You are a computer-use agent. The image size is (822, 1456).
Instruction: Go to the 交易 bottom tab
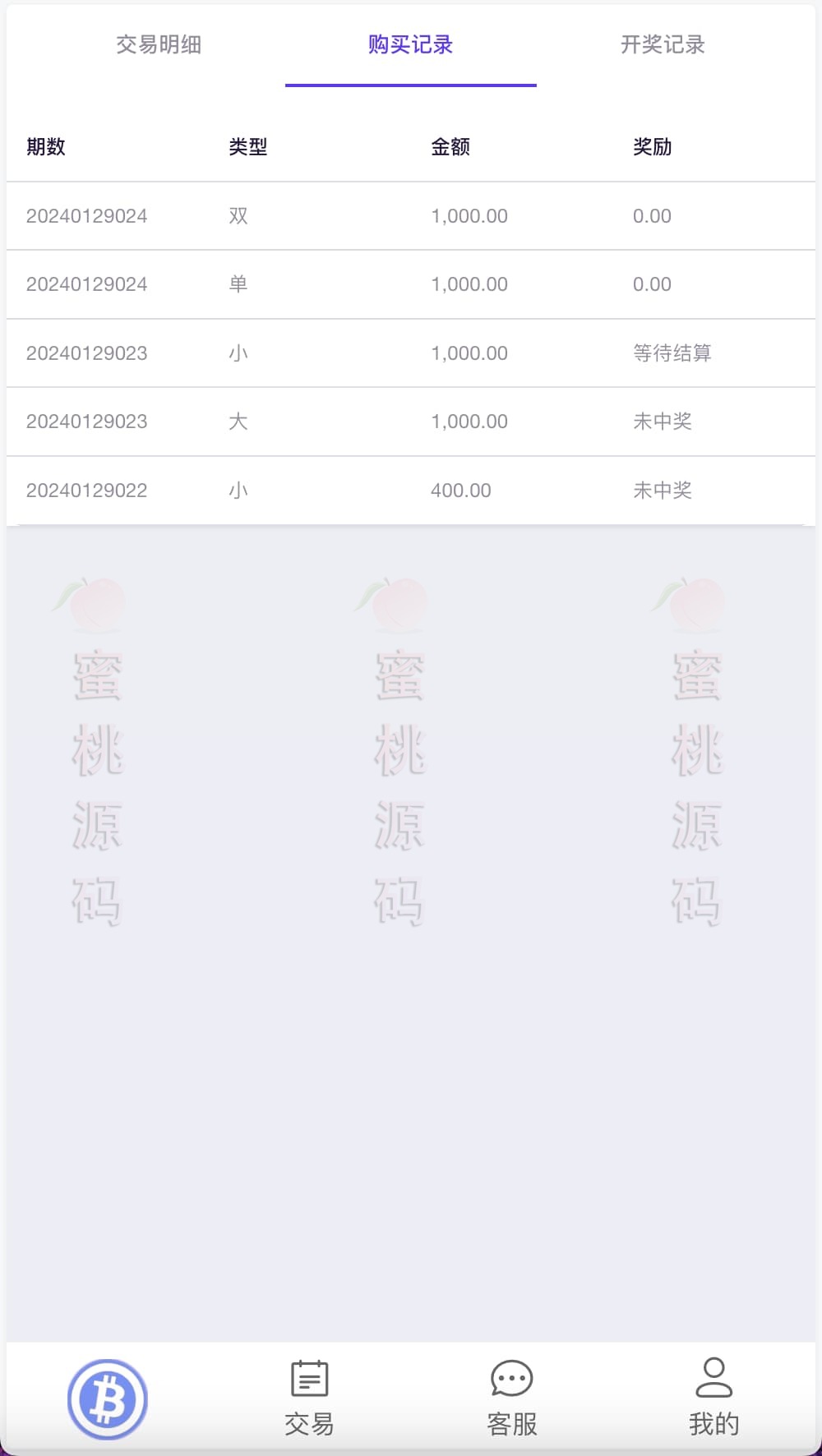pos(310,1398)
